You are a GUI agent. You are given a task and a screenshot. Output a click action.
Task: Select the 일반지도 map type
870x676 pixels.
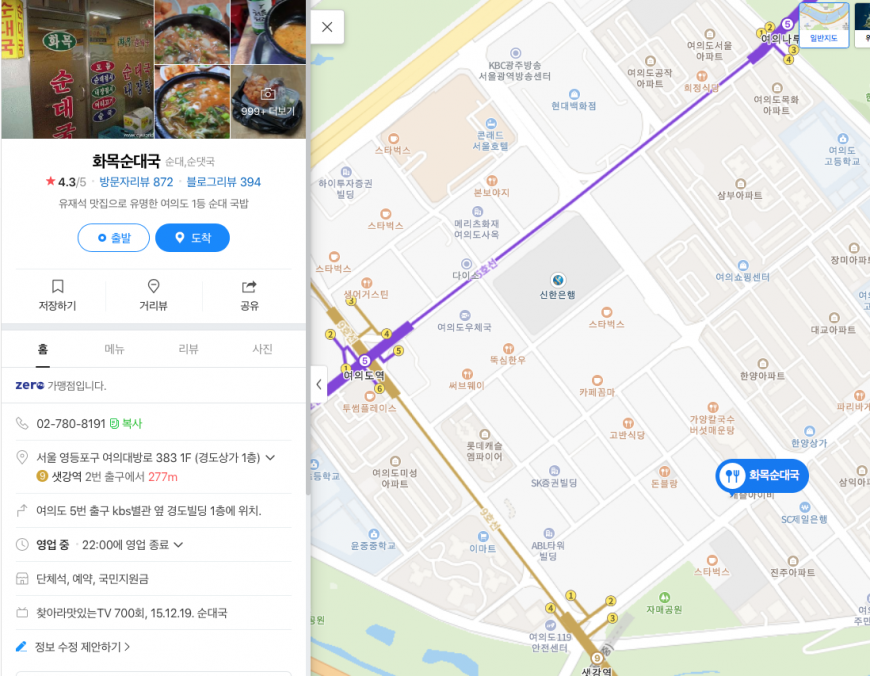tap(824, 25)
